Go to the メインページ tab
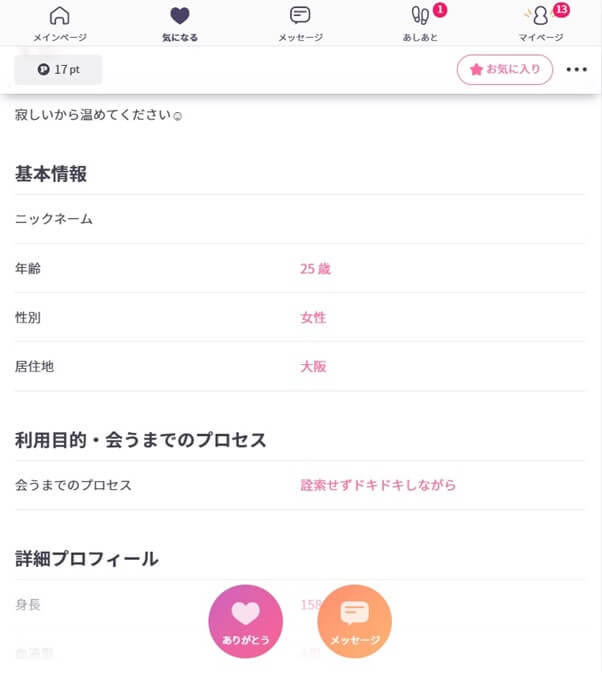The image size is (602, 698). (x=60, y=23)
